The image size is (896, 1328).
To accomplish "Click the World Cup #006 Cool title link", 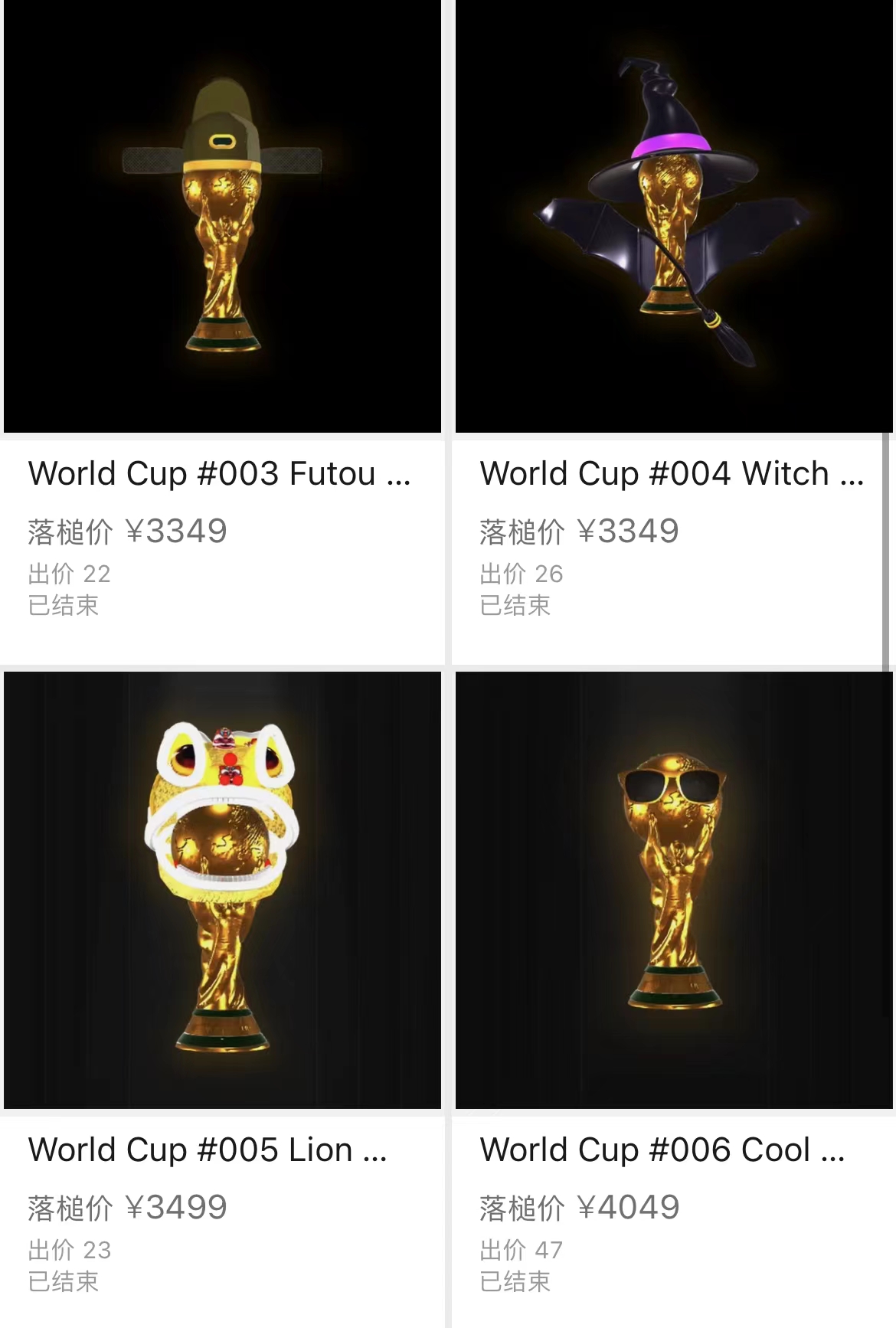I will point(663,1150).
